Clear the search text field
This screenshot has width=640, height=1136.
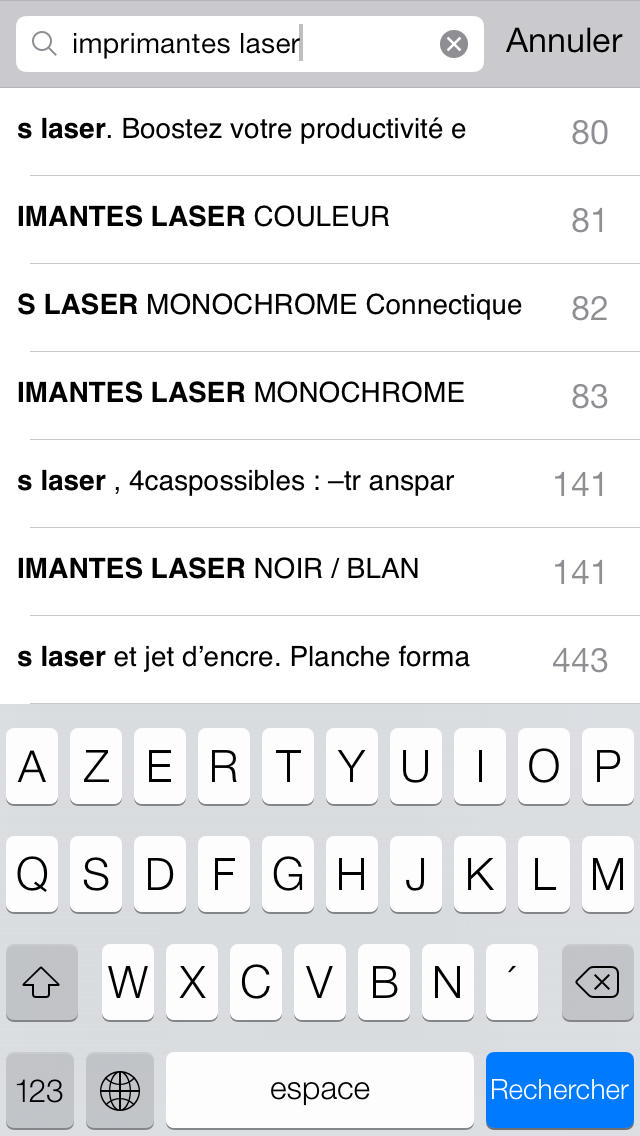click(454, 45)
